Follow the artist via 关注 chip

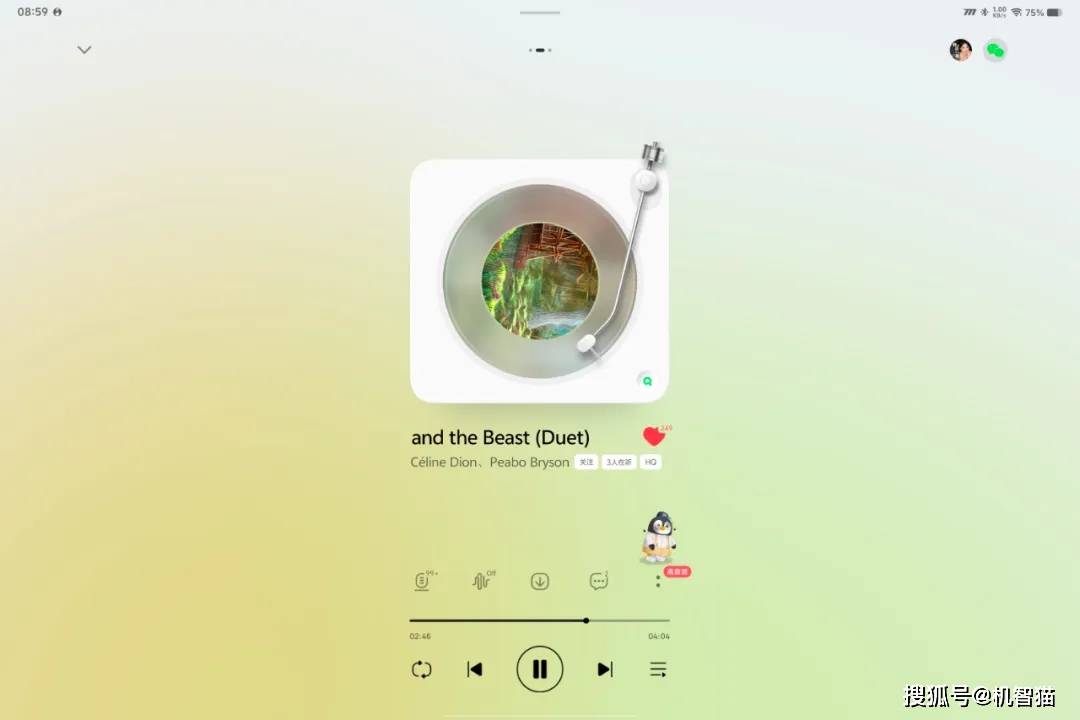586,462
